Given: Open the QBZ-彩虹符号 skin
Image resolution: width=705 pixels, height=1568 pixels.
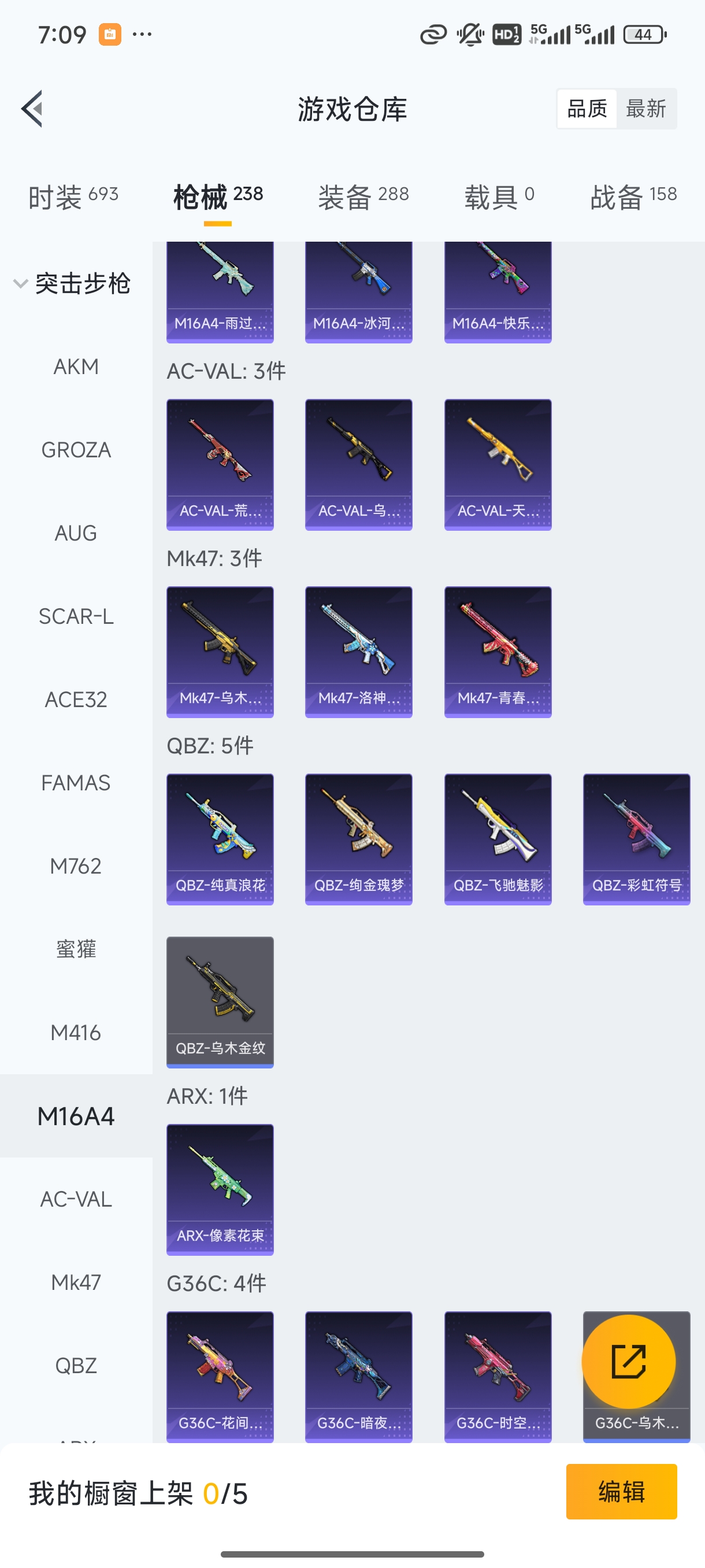Looking at the screenshot, I should click(x=636, y=839).
